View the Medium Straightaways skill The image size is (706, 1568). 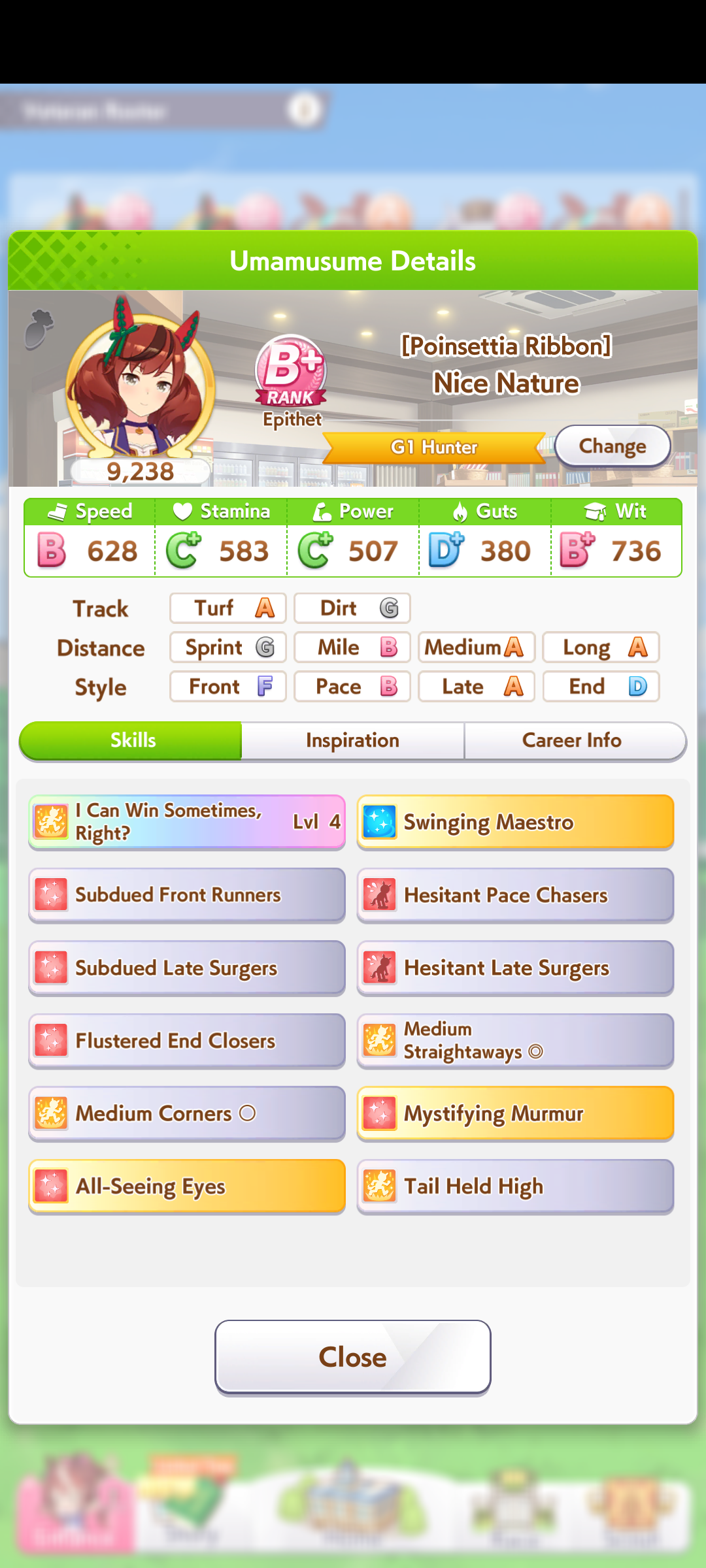tap(515, 1041)
